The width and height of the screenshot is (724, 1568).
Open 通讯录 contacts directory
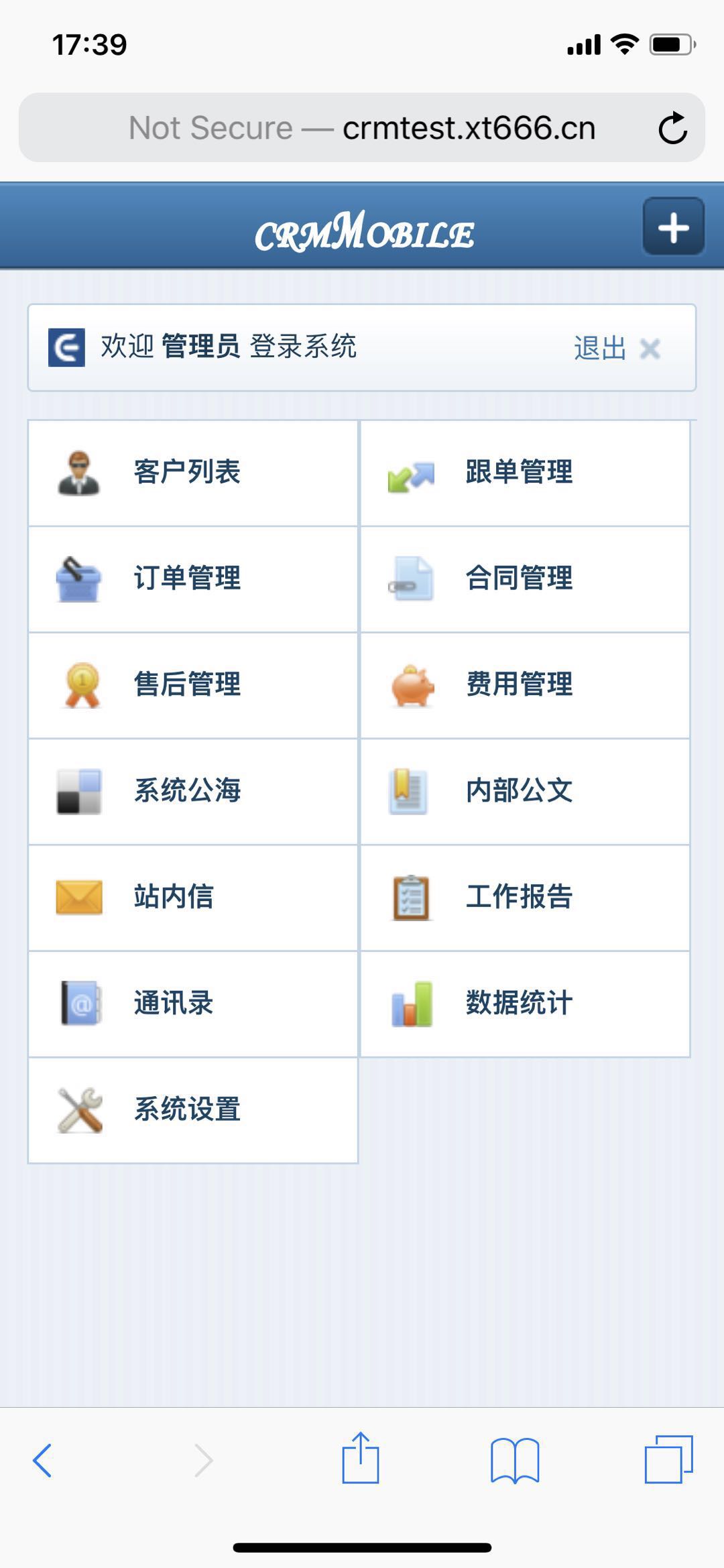(x=193, y=1004)
